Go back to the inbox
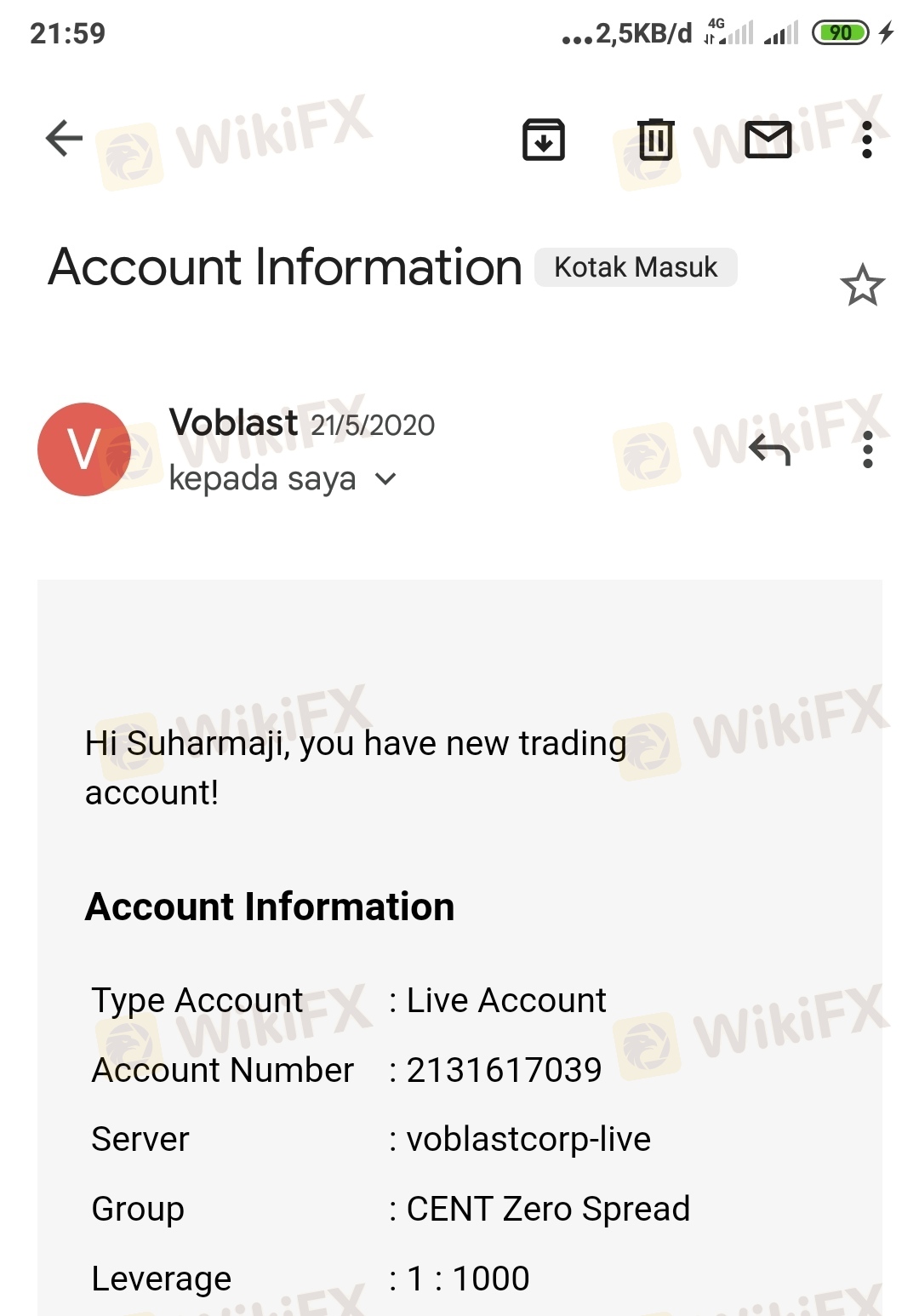 pyautogui.click(x=65, y=139)
